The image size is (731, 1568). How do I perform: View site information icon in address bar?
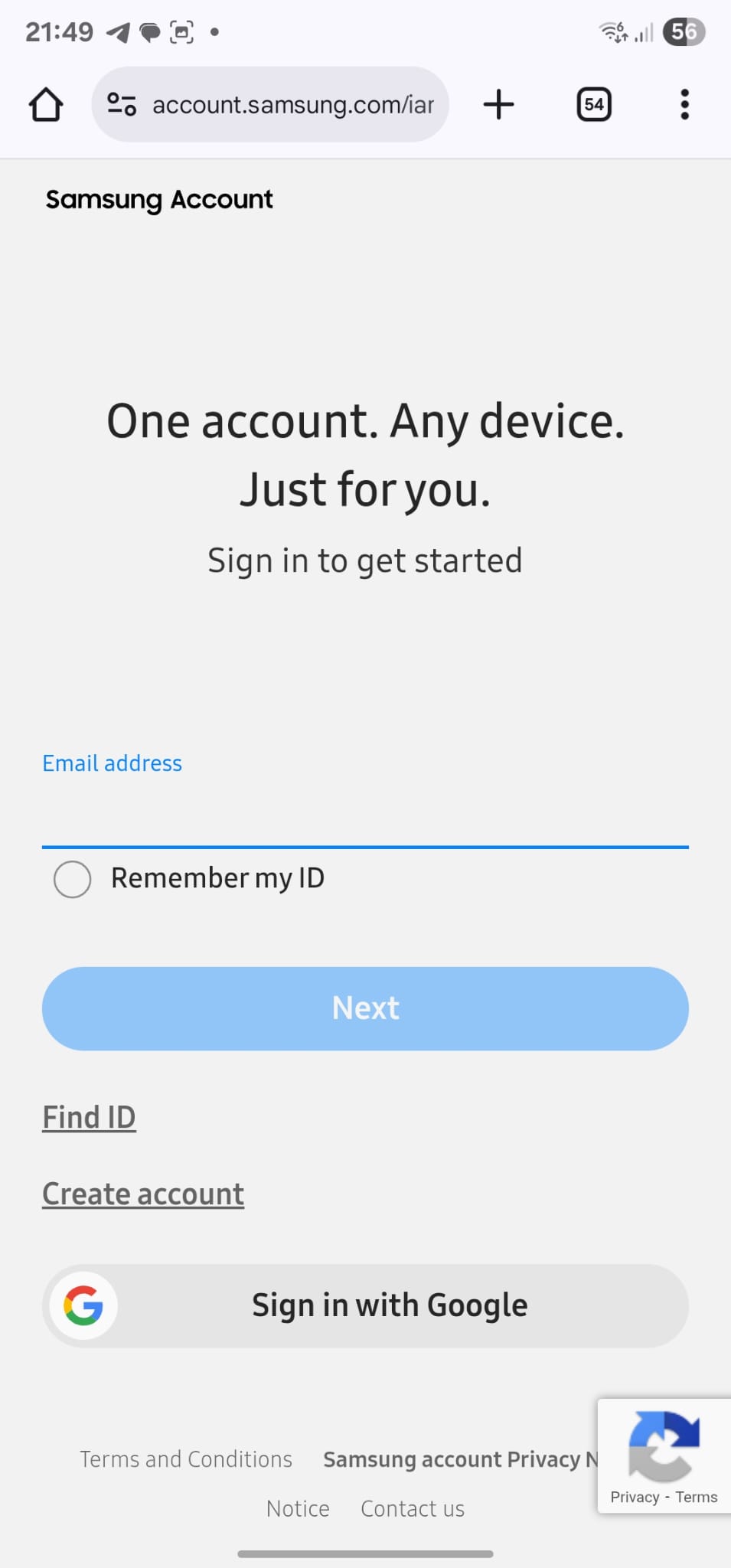point(122,105)
